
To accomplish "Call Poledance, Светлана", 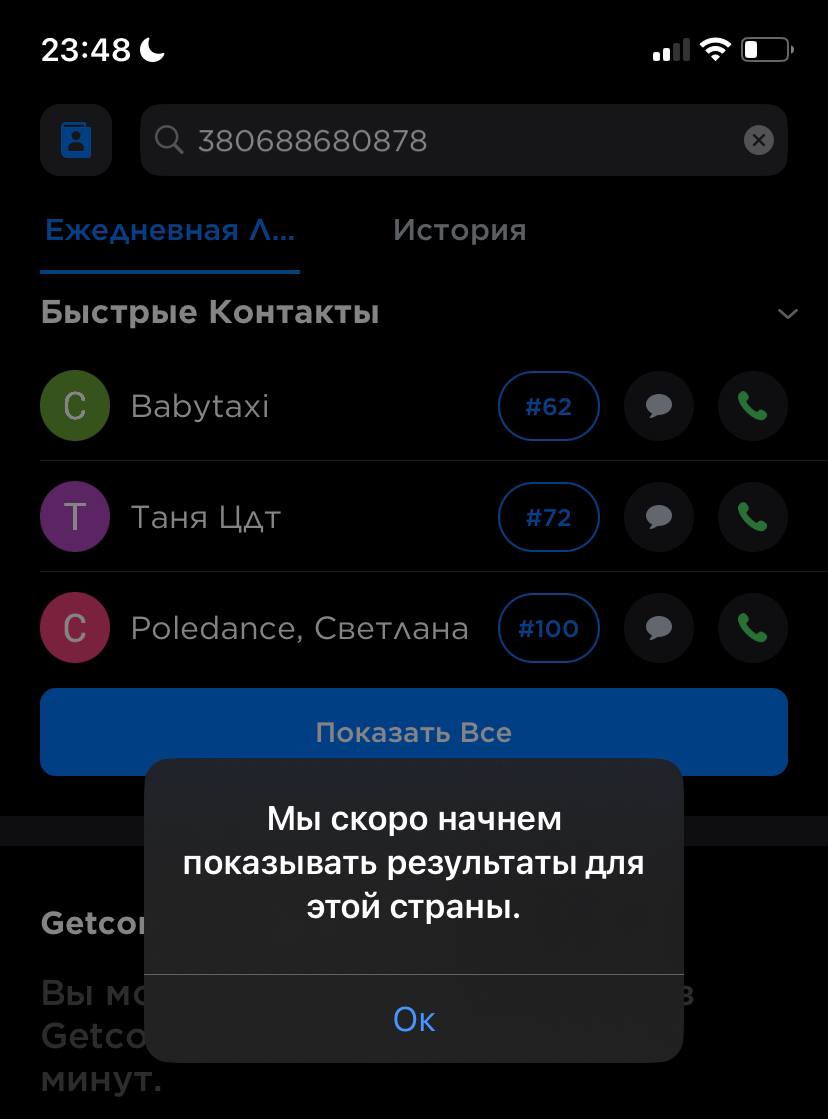I will point(752,628).
